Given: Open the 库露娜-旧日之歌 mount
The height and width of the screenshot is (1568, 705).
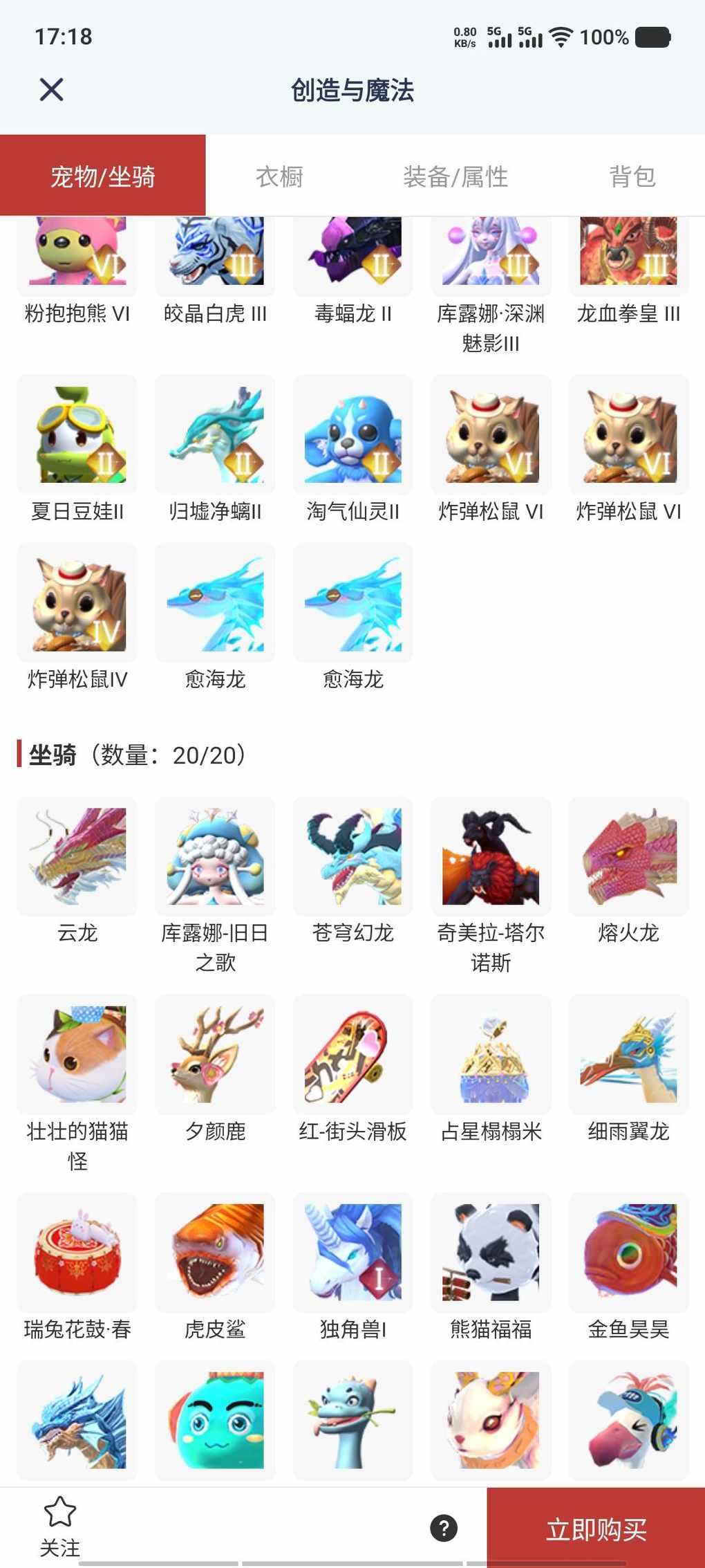Looking at the screenshot, I should (215, 856).
